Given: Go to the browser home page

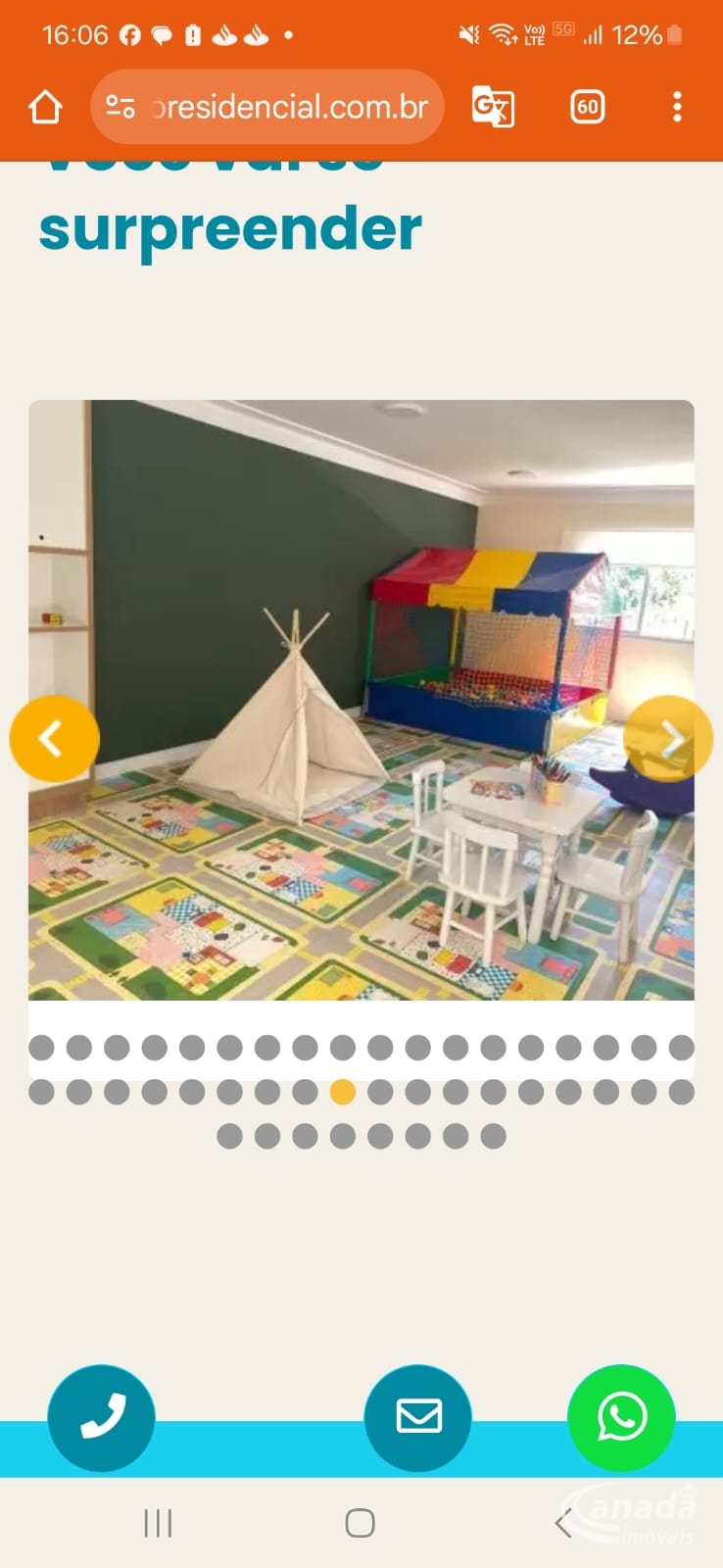Looking at the screenshot, I should coord(45,107).
